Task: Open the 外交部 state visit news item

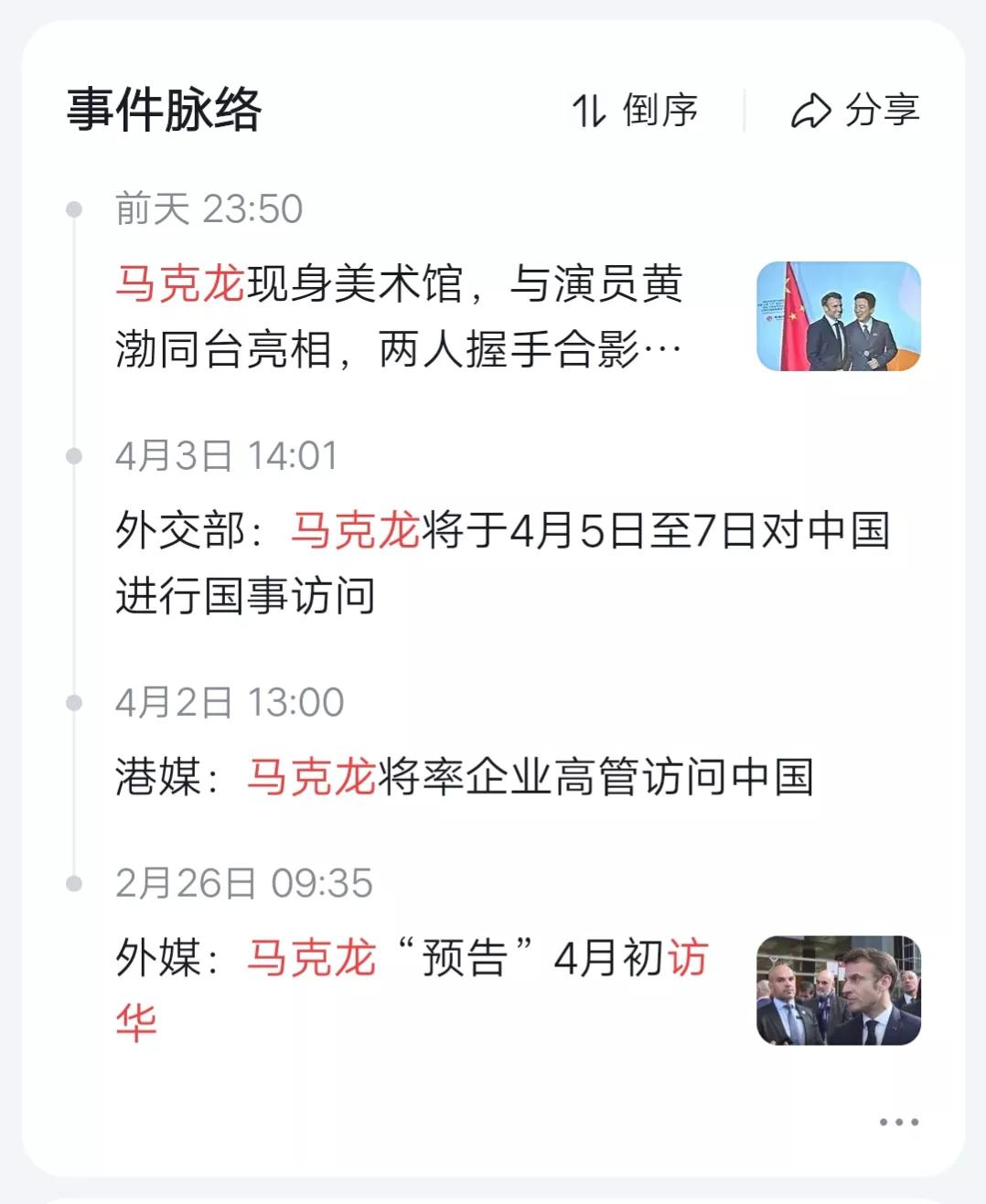Action: [503, 558]
